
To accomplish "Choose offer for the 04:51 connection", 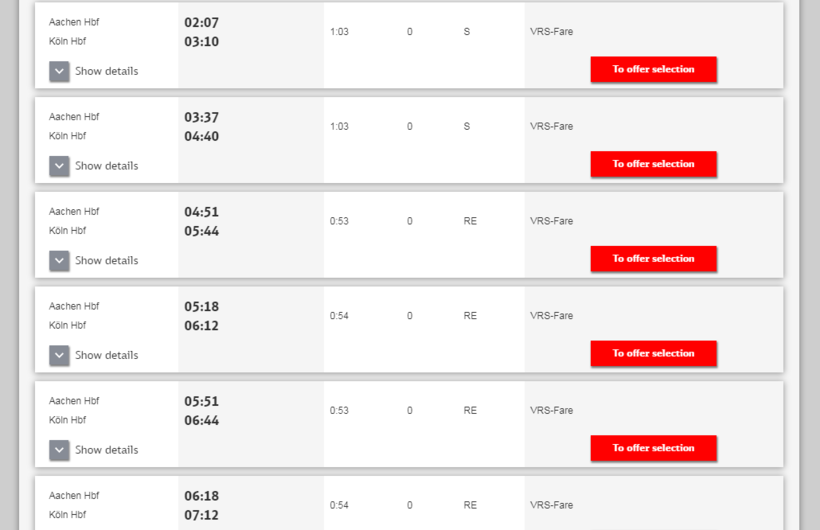I will point(653,259).
